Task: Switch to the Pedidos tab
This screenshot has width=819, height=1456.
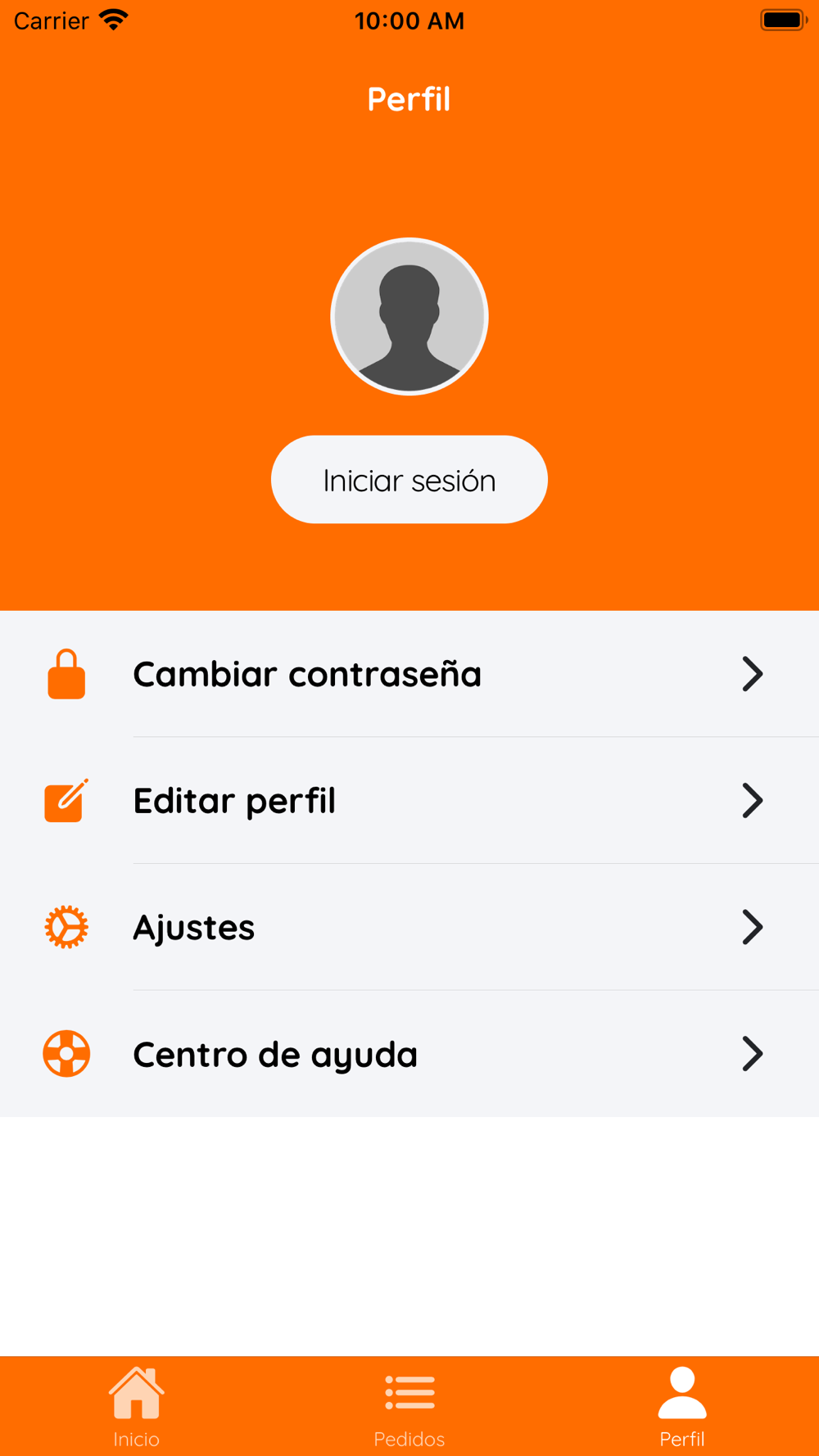Action: tap(409, 1407)
